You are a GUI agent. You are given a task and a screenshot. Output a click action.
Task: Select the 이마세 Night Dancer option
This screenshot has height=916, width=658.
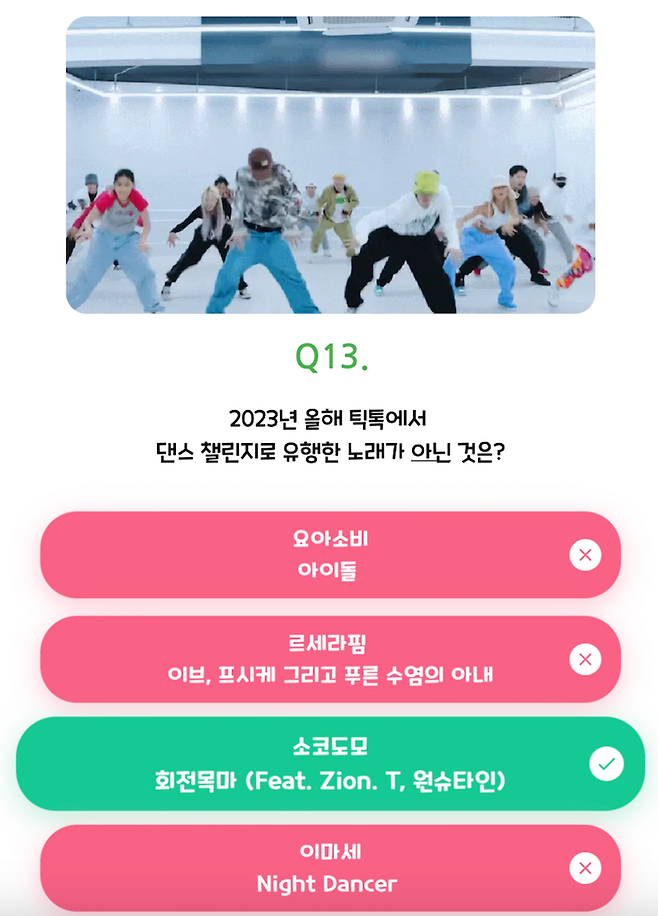point(330,867)
